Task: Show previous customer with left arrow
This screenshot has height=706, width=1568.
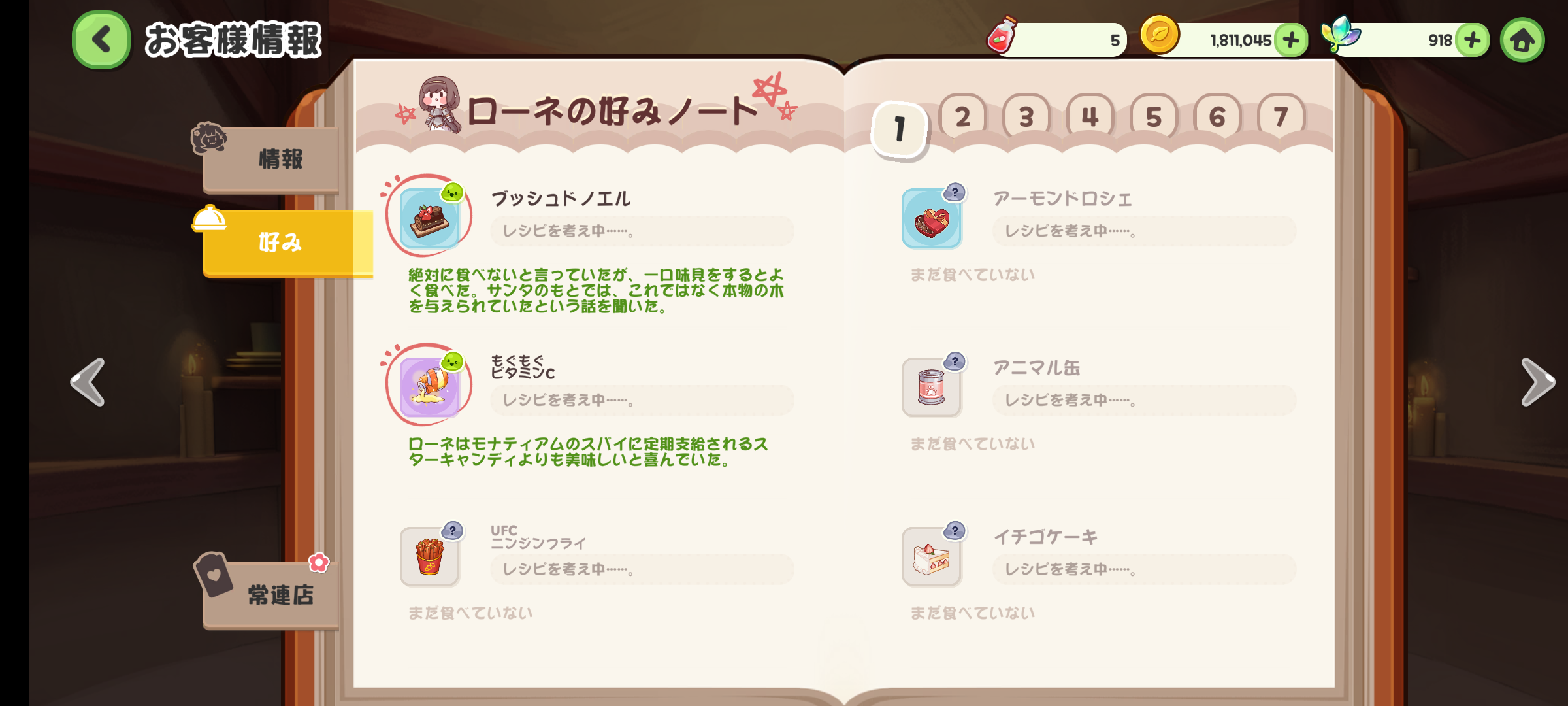Action: click(88, 382)
